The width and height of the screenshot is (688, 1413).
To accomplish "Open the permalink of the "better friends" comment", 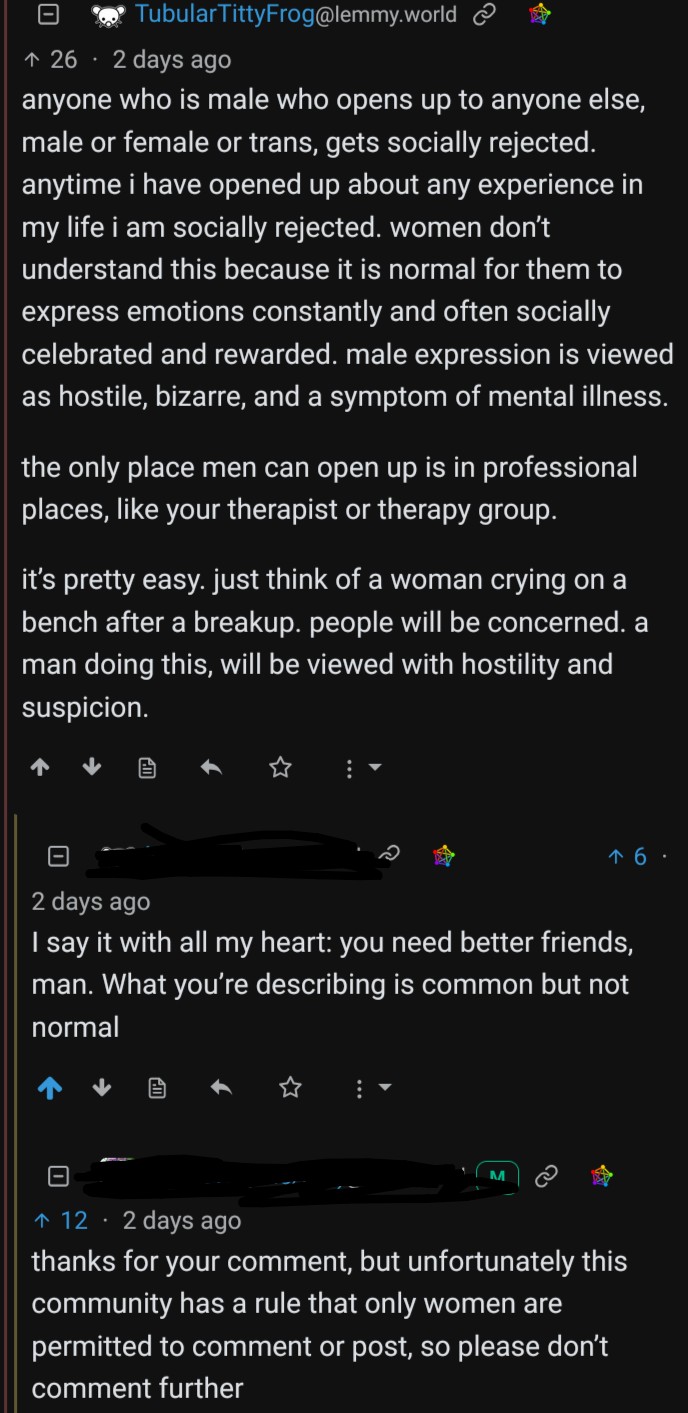I will coord(390,853).
